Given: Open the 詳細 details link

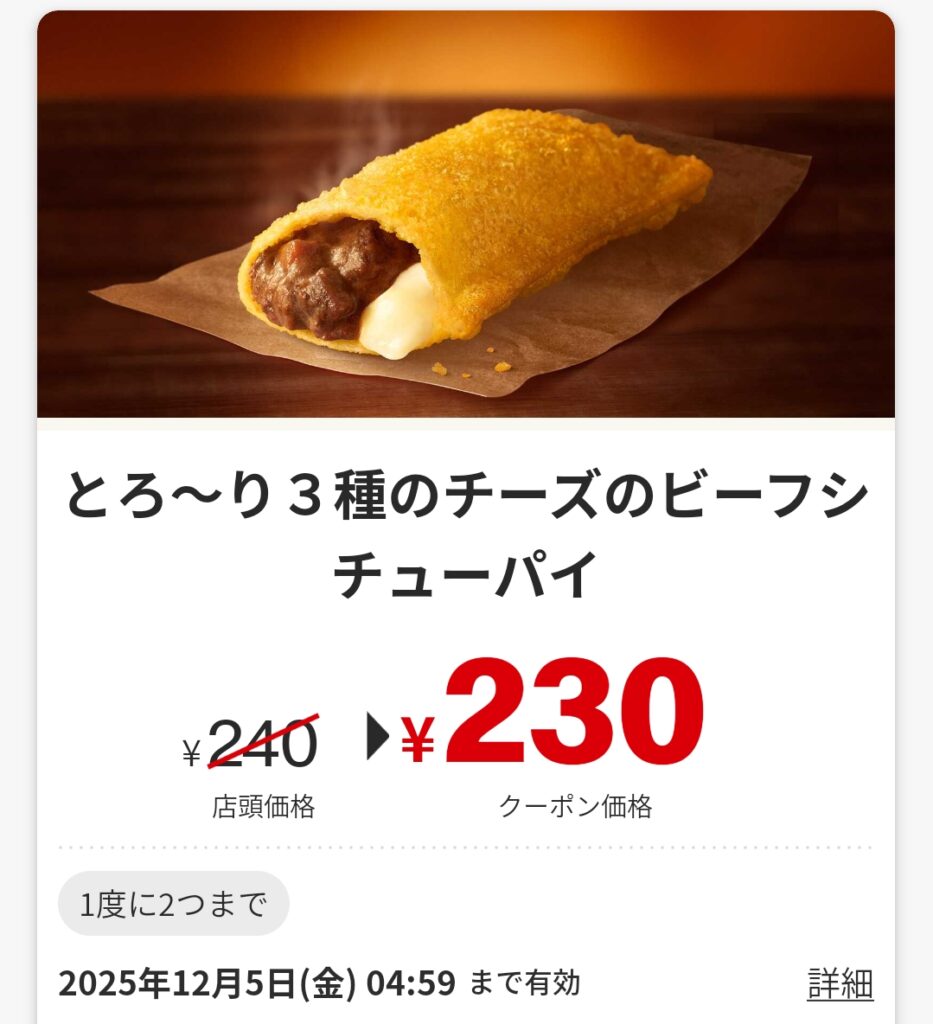Looking at the screenshot, I should click(x=840, y=984).
